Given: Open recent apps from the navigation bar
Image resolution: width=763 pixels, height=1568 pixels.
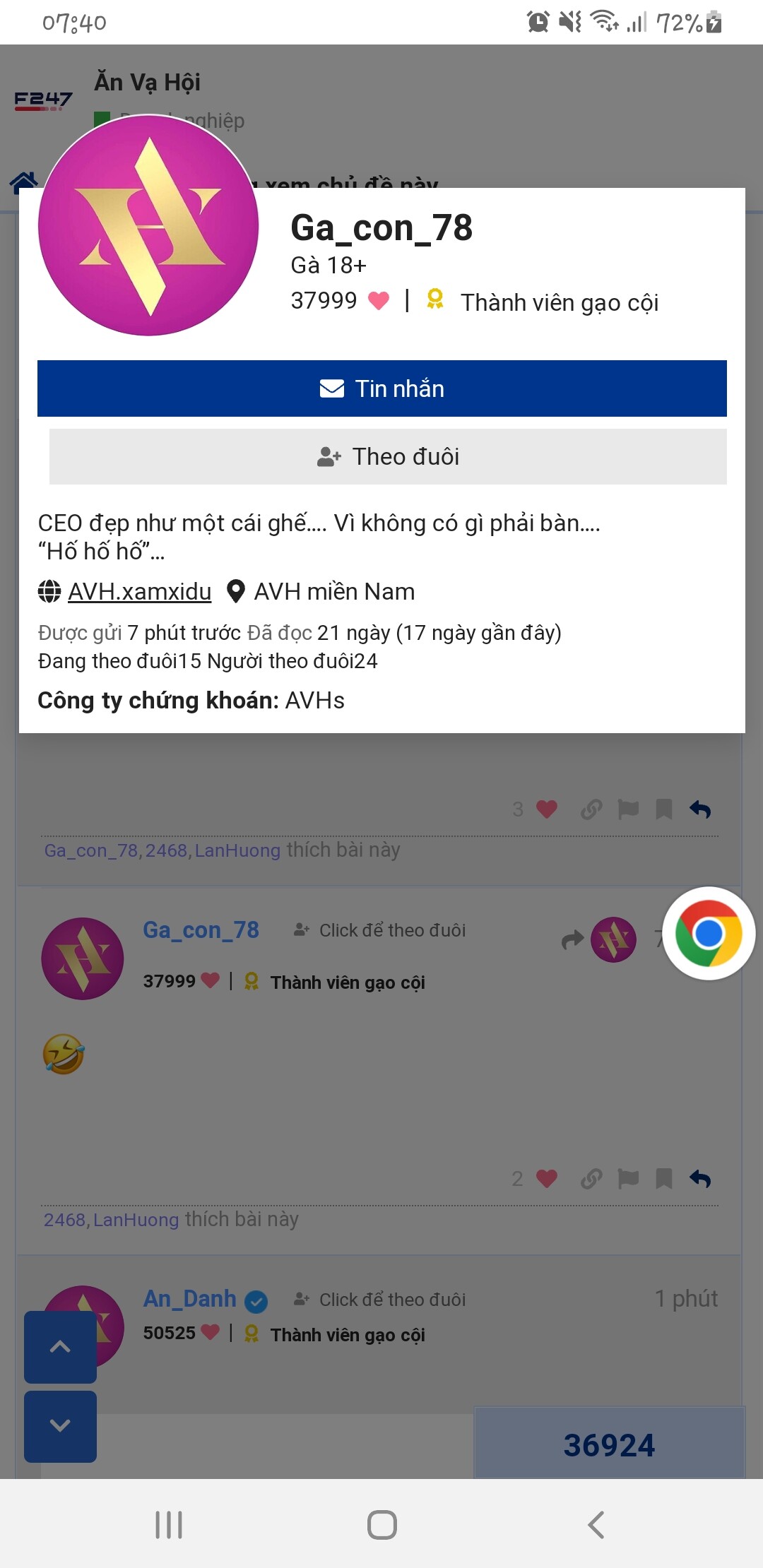Looking at the screenshot, I should point(169,1524).
